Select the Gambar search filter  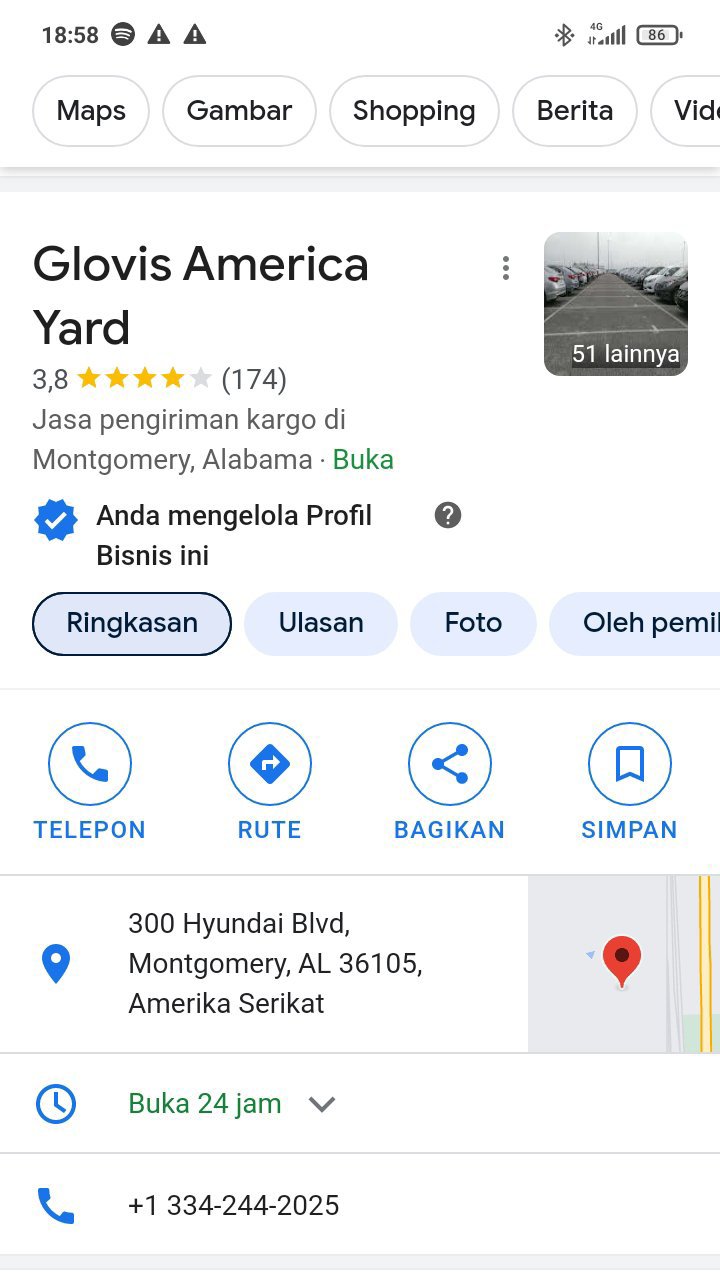coord(239,111)
